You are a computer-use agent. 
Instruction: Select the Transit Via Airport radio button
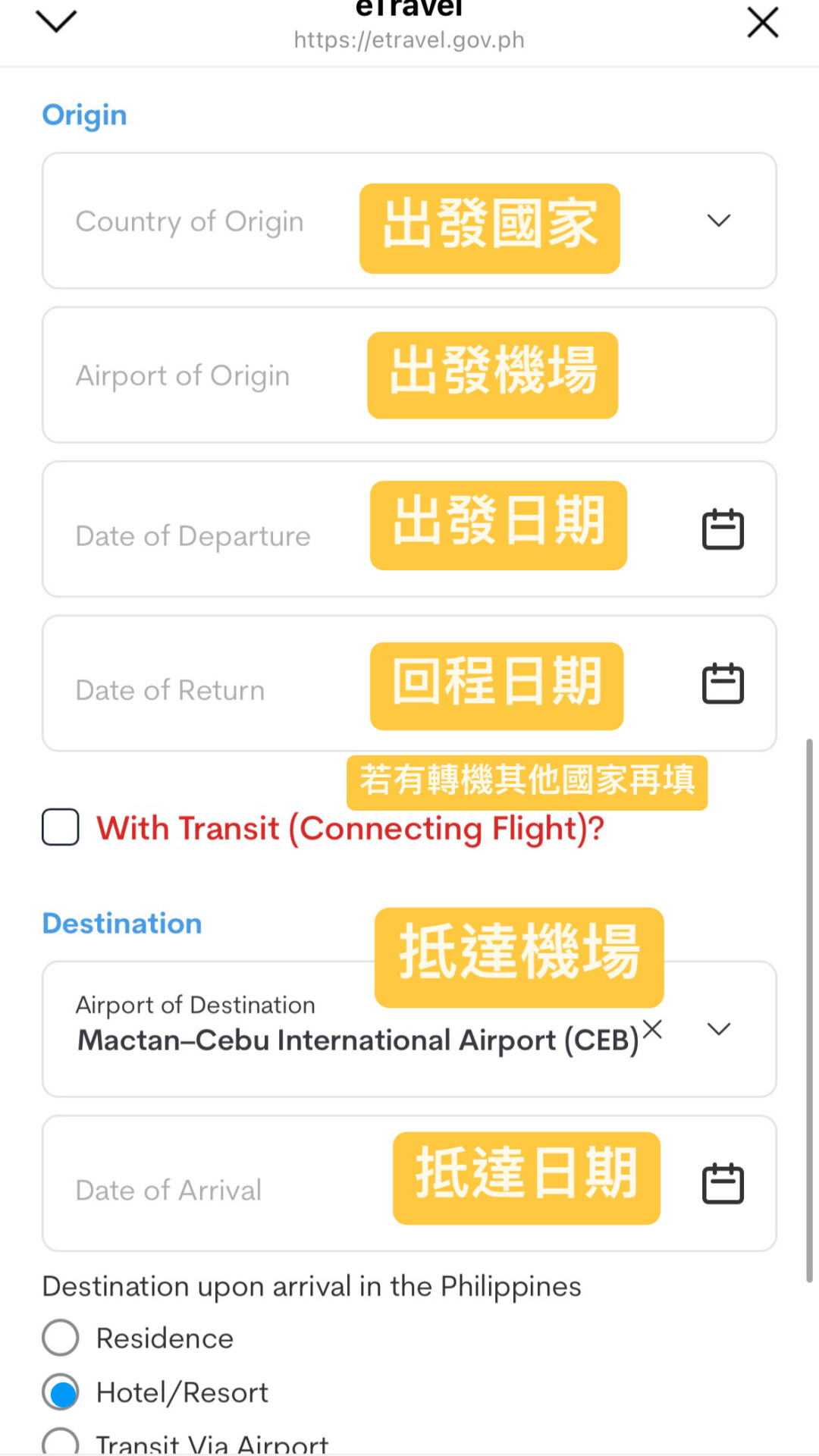(x=60, y=1441)
